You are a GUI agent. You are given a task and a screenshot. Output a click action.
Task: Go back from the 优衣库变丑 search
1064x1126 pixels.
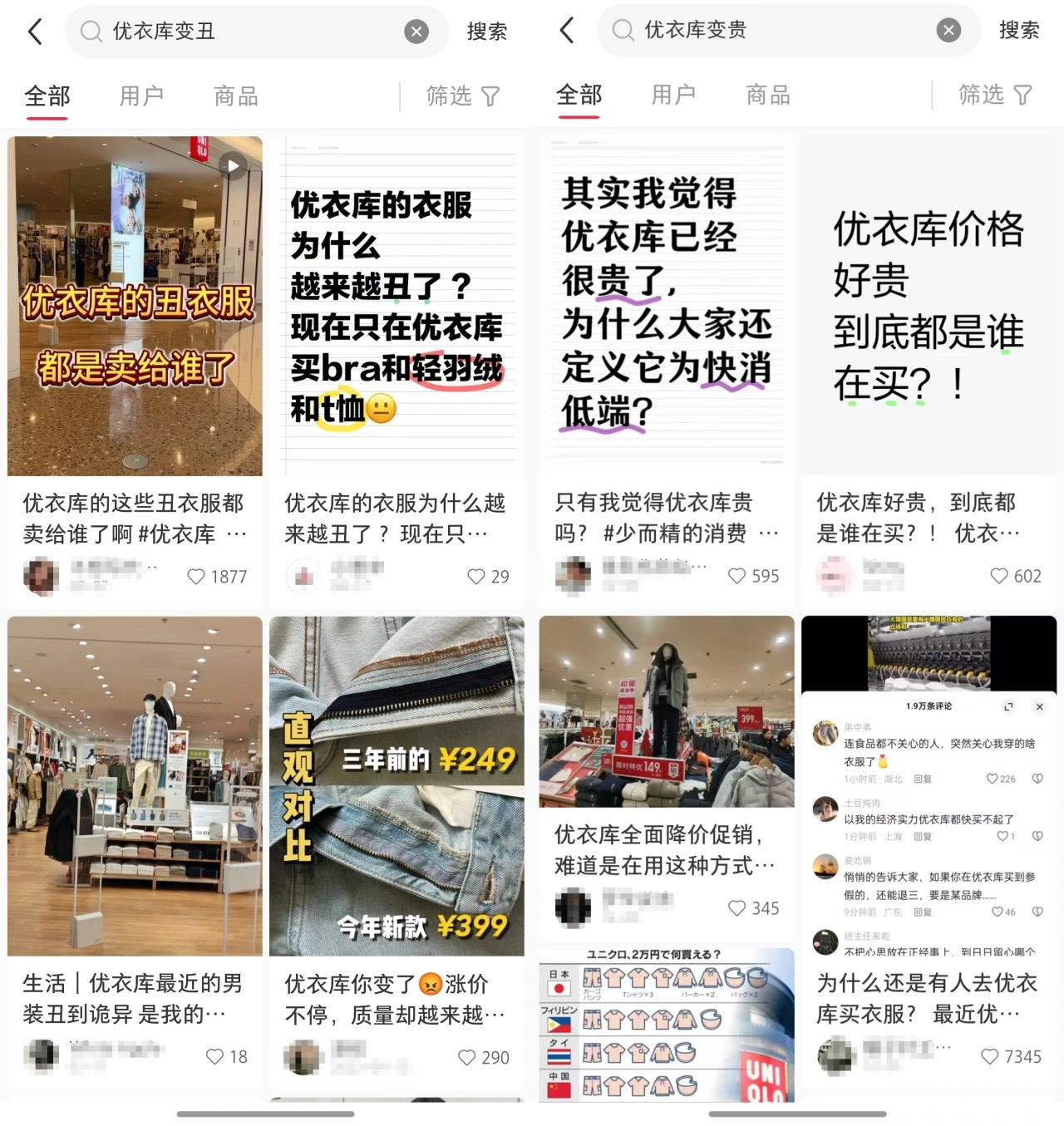click(35, 32)
